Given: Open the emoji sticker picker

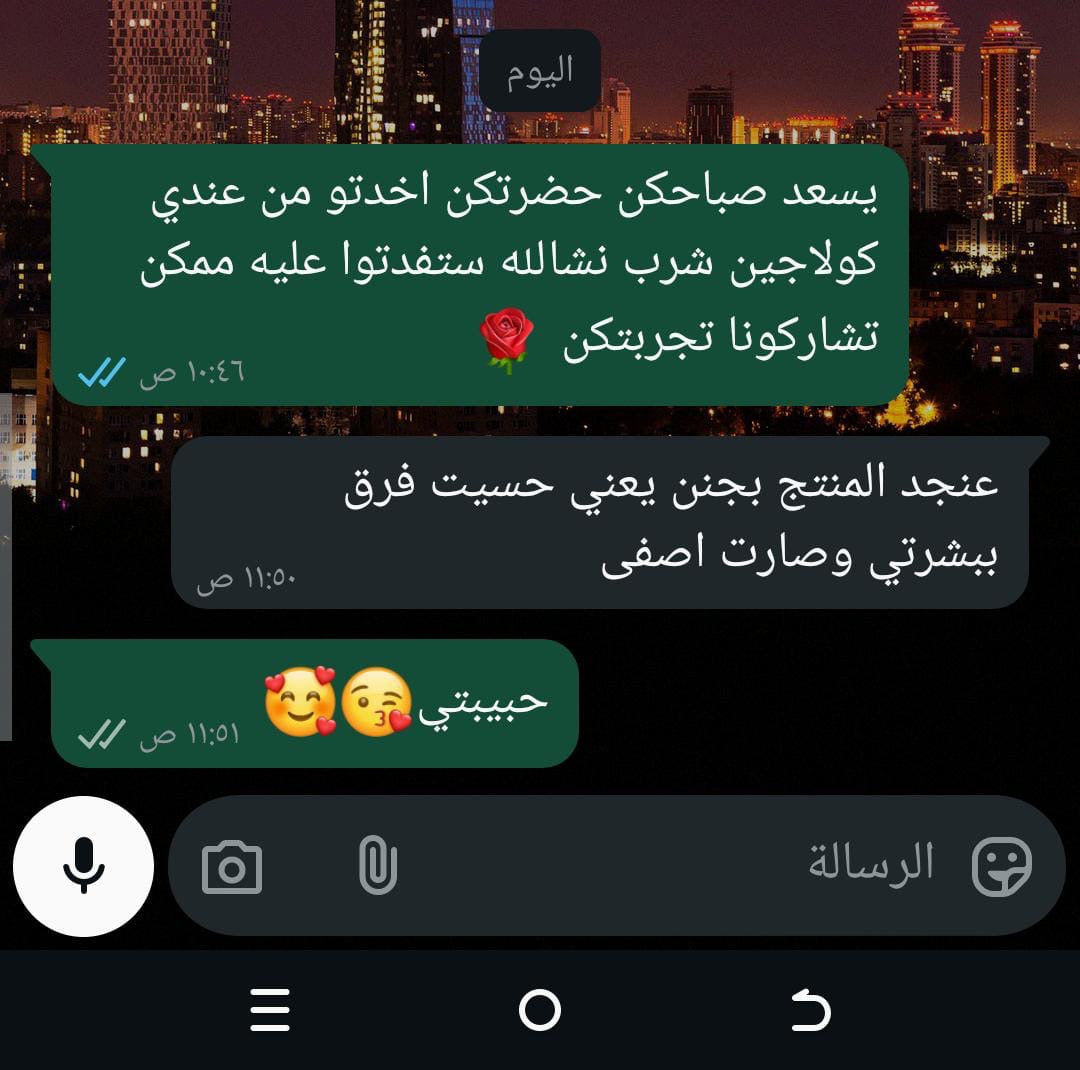Looking at the screenshot, I should tap(1001, 866).
